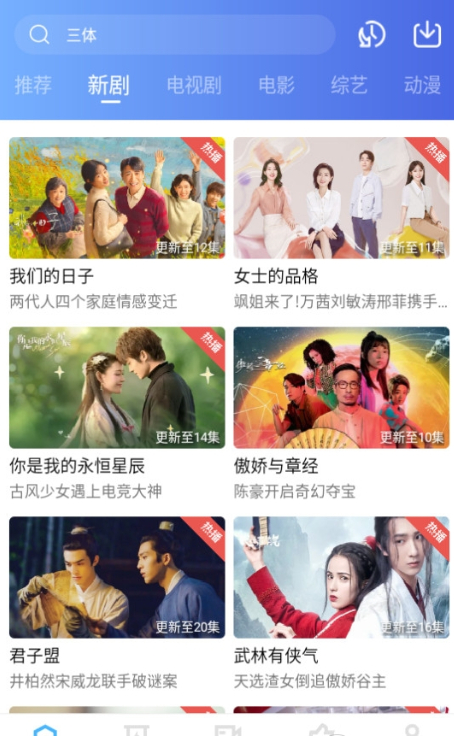Open the downloads icon
The image size is (454, 736).
pos(427,35)
